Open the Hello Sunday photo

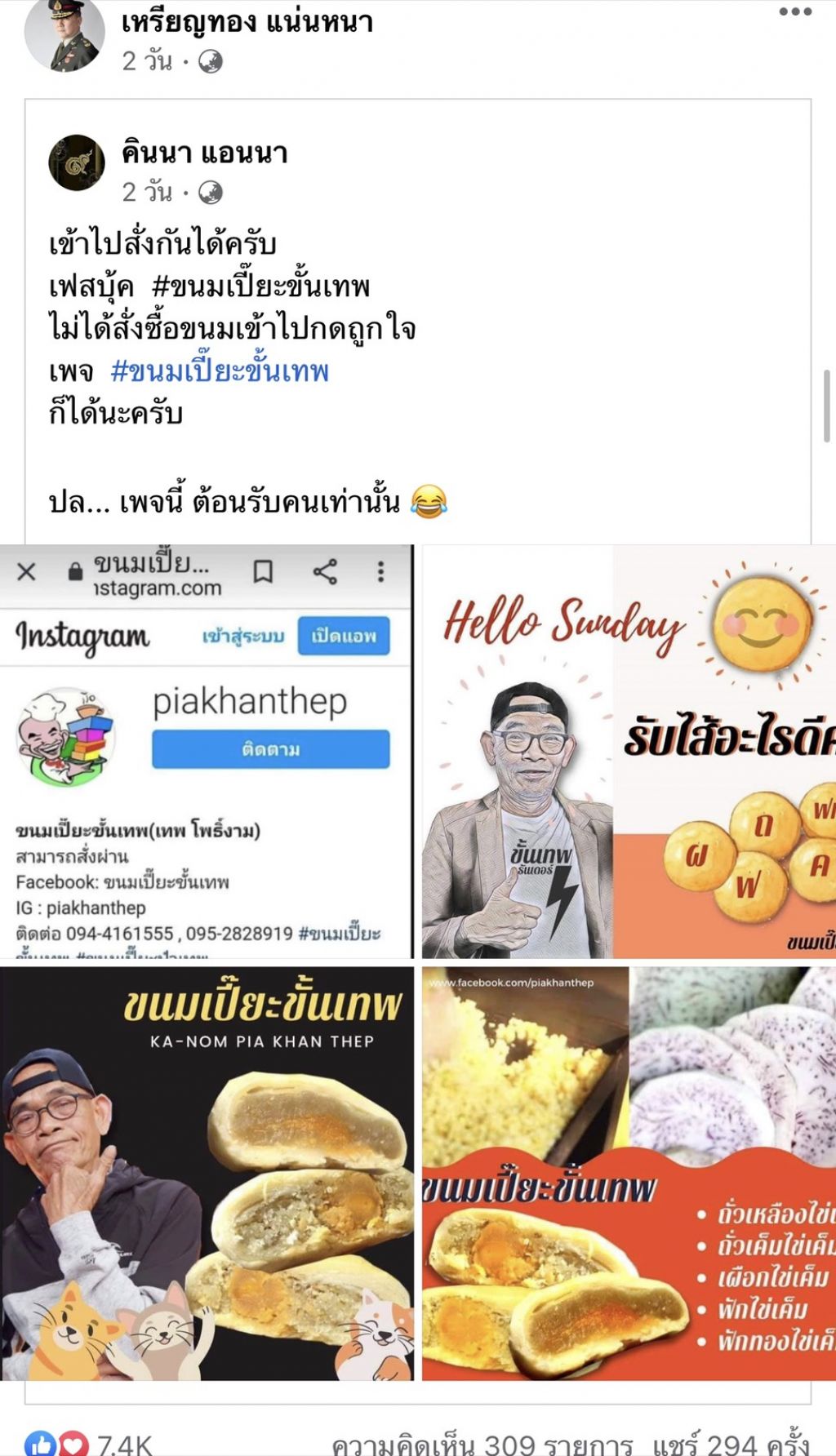coord(629,751)
